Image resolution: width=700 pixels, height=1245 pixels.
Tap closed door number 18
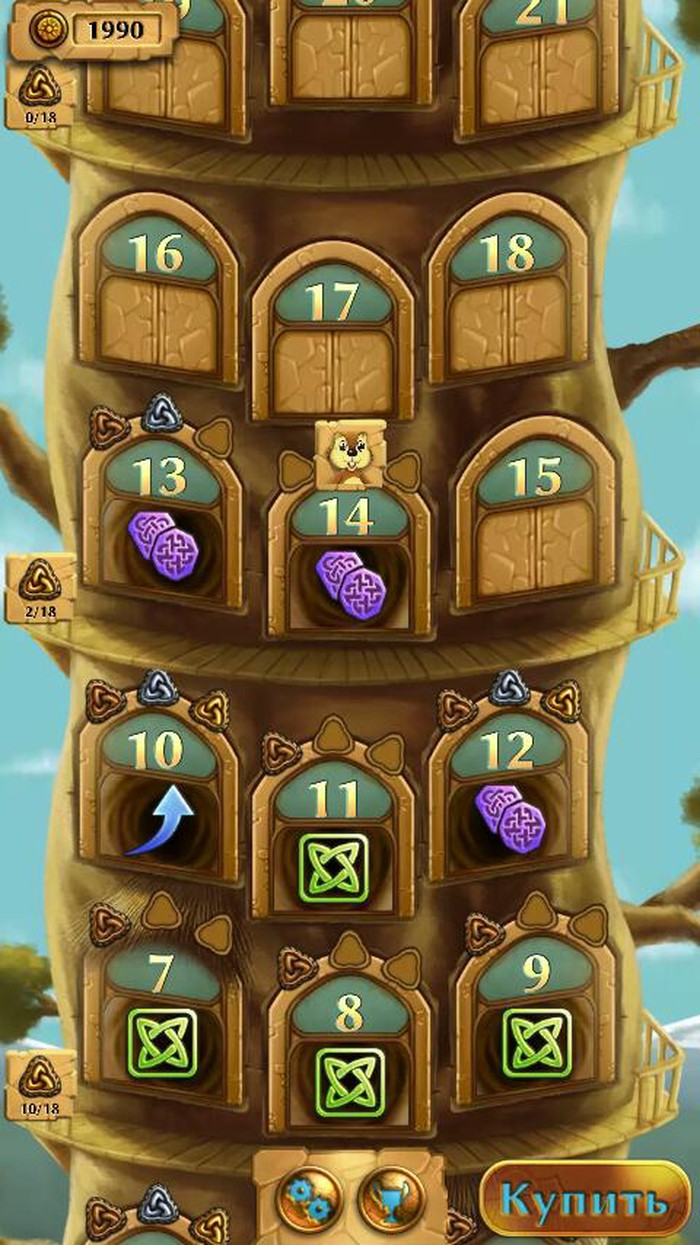click(508, 300)
